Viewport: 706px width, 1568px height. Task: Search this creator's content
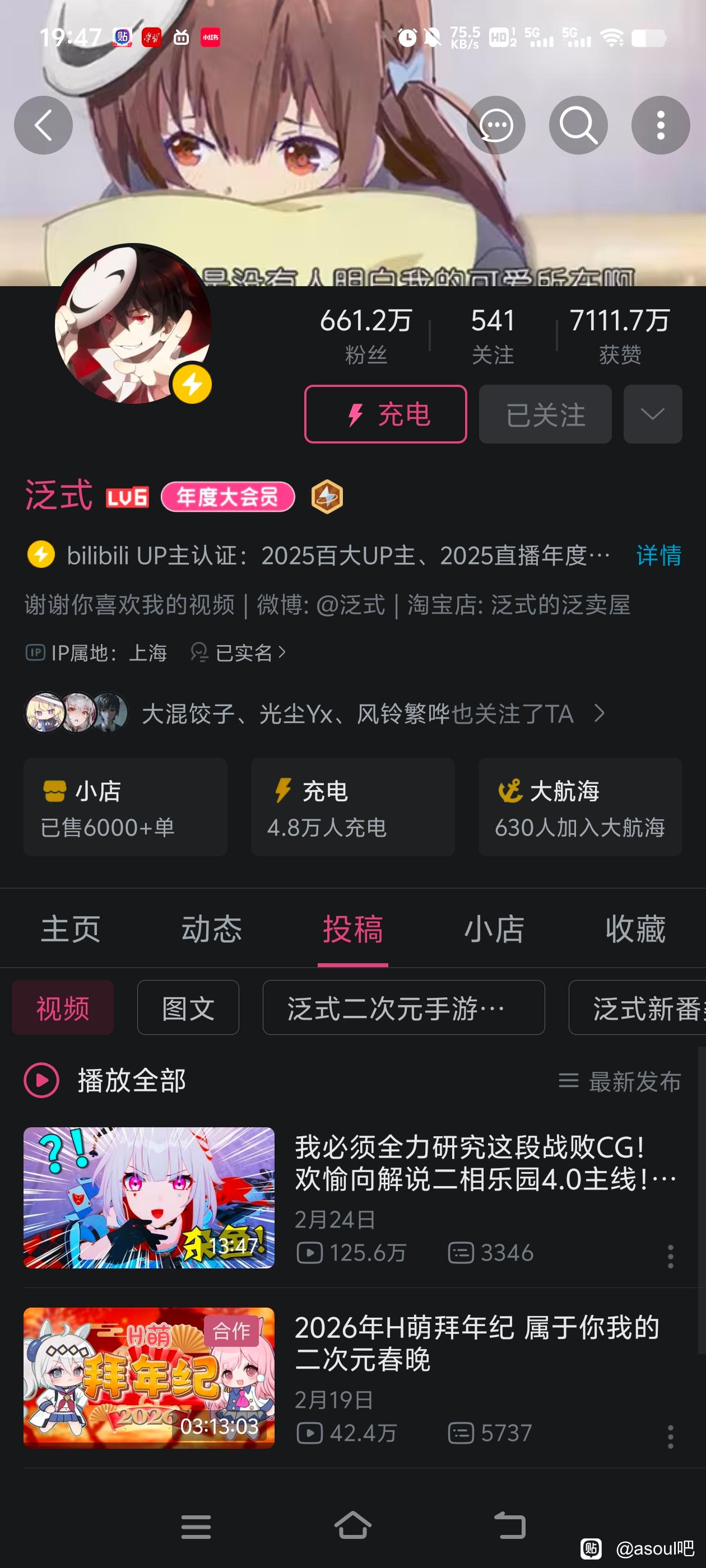click(x=578, y=125)
